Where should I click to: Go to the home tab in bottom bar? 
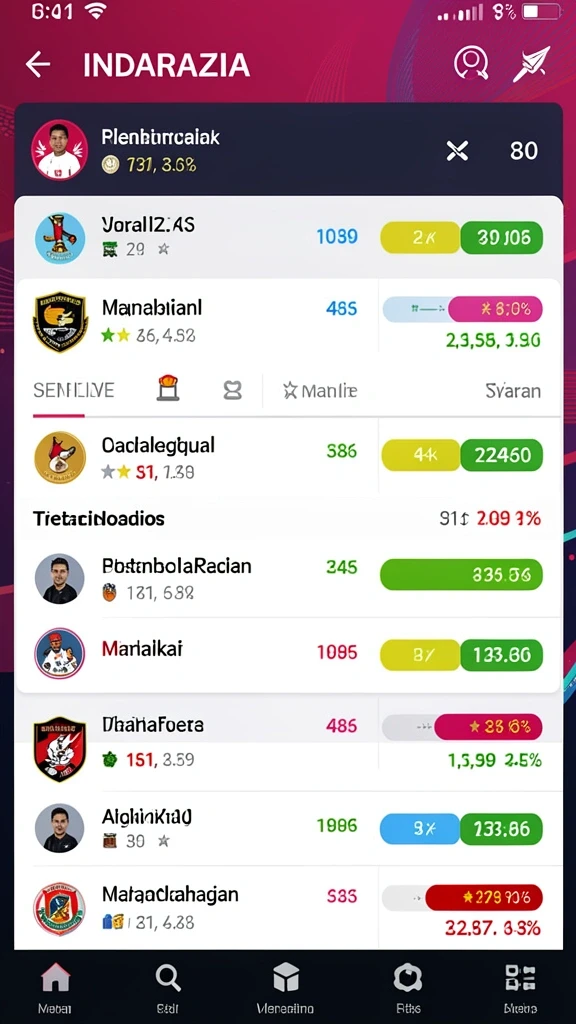(x=56, y=986)
